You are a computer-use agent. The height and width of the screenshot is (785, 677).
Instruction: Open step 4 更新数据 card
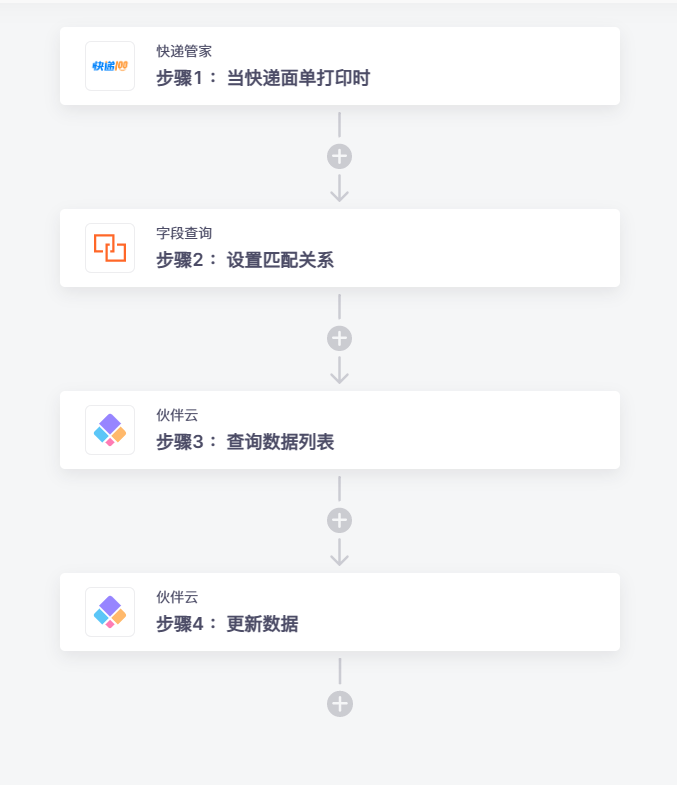point(339,612)
